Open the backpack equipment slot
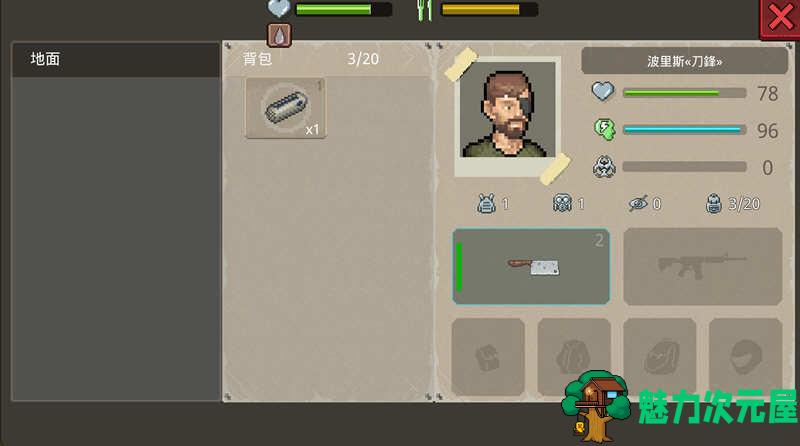 [x=574, y=356]
